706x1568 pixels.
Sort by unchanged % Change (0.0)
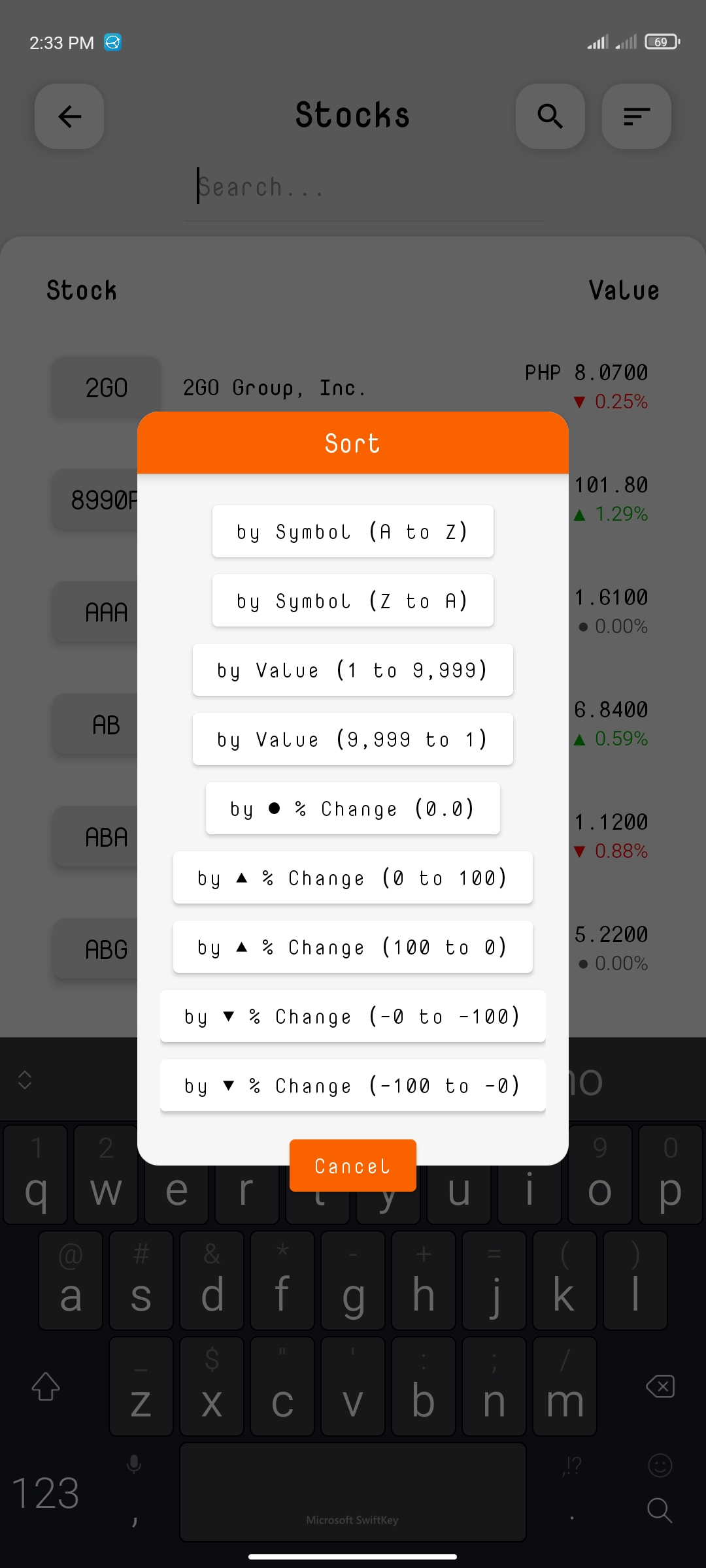coord(352,809)
